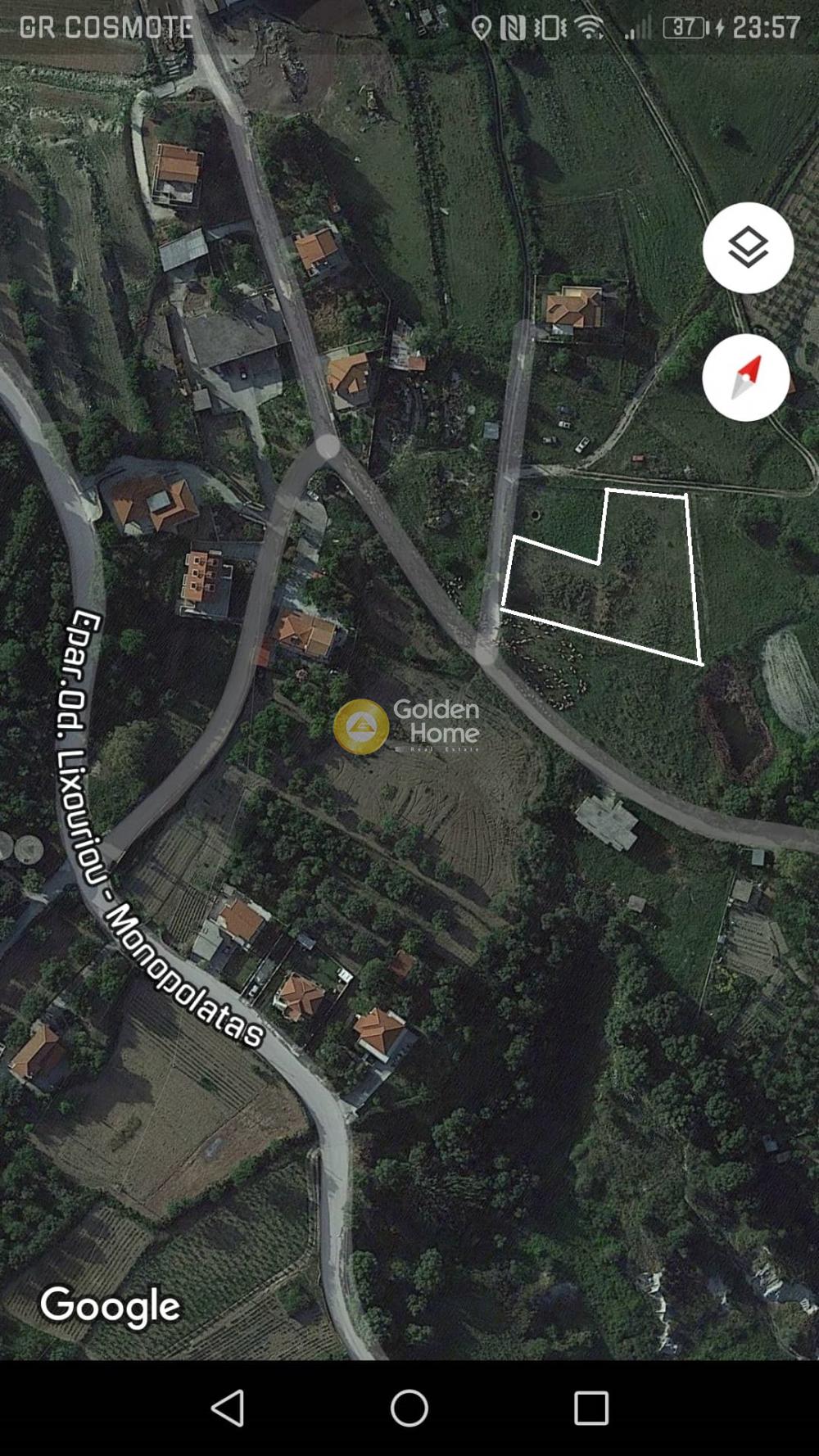Open recent apps from the navigation bar
This screenshot has height=1456, width=819.
[590, 1408]
